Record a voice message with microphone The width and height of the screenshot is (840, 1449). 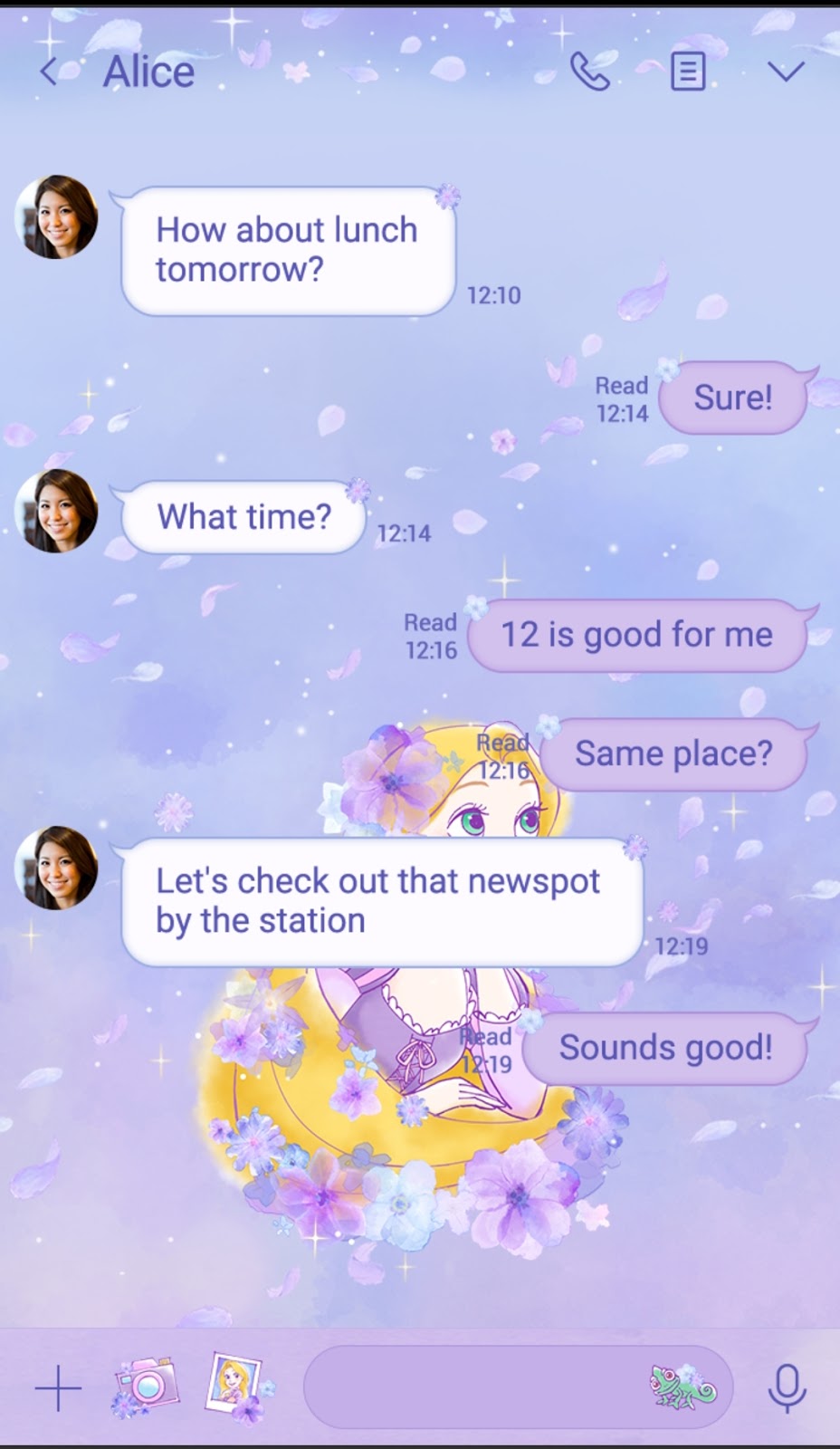click(786, 1387)
